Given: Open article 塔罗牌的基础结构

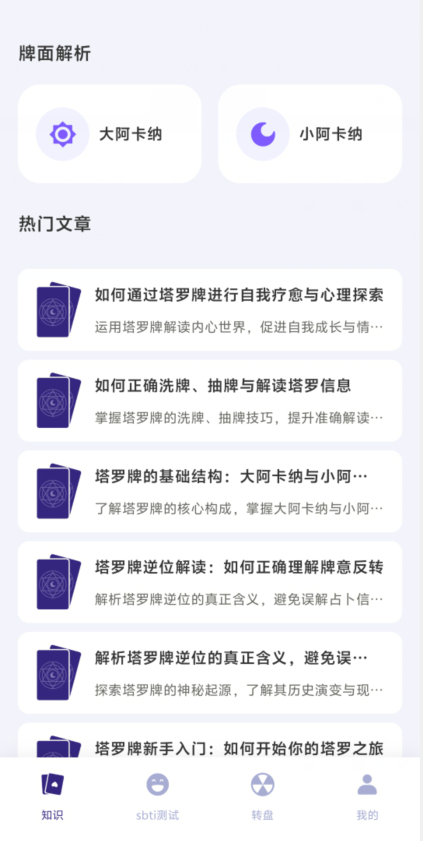Looking at the screenshot, I should [x=210, y=491].
